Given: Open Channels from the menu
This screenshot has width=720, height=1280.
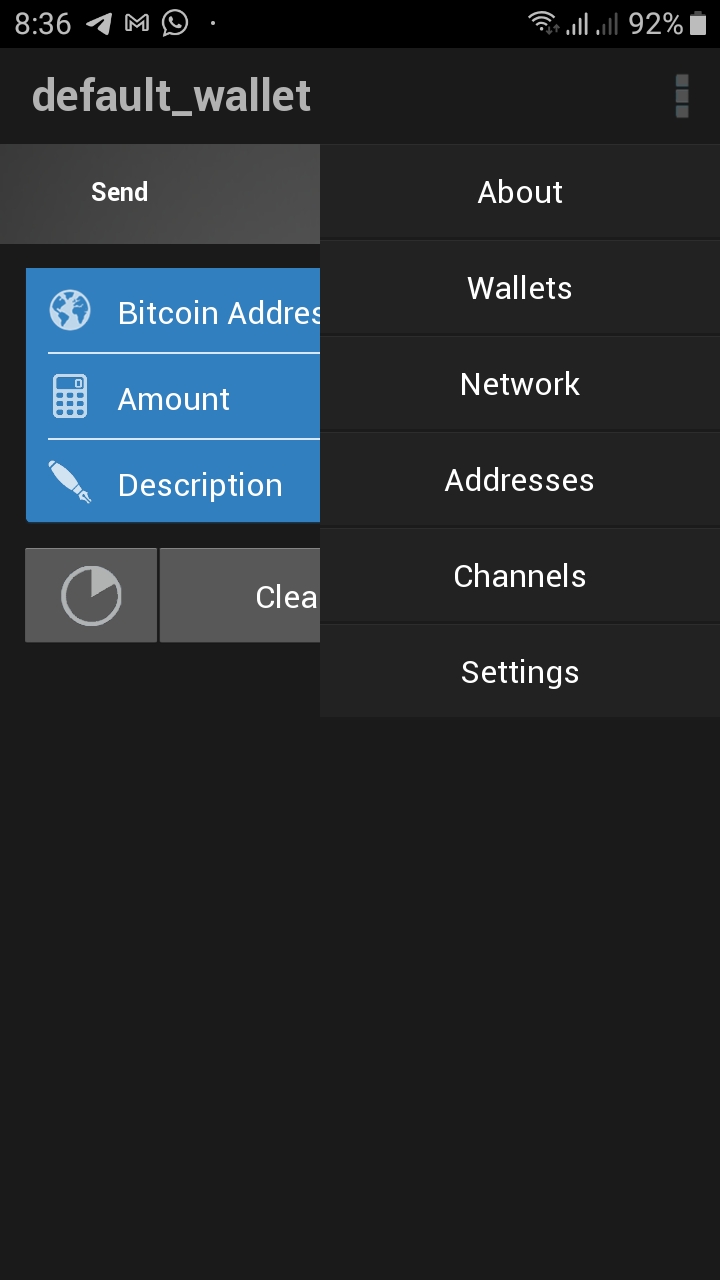Looking at the screenshot, I should click(520, 576).
